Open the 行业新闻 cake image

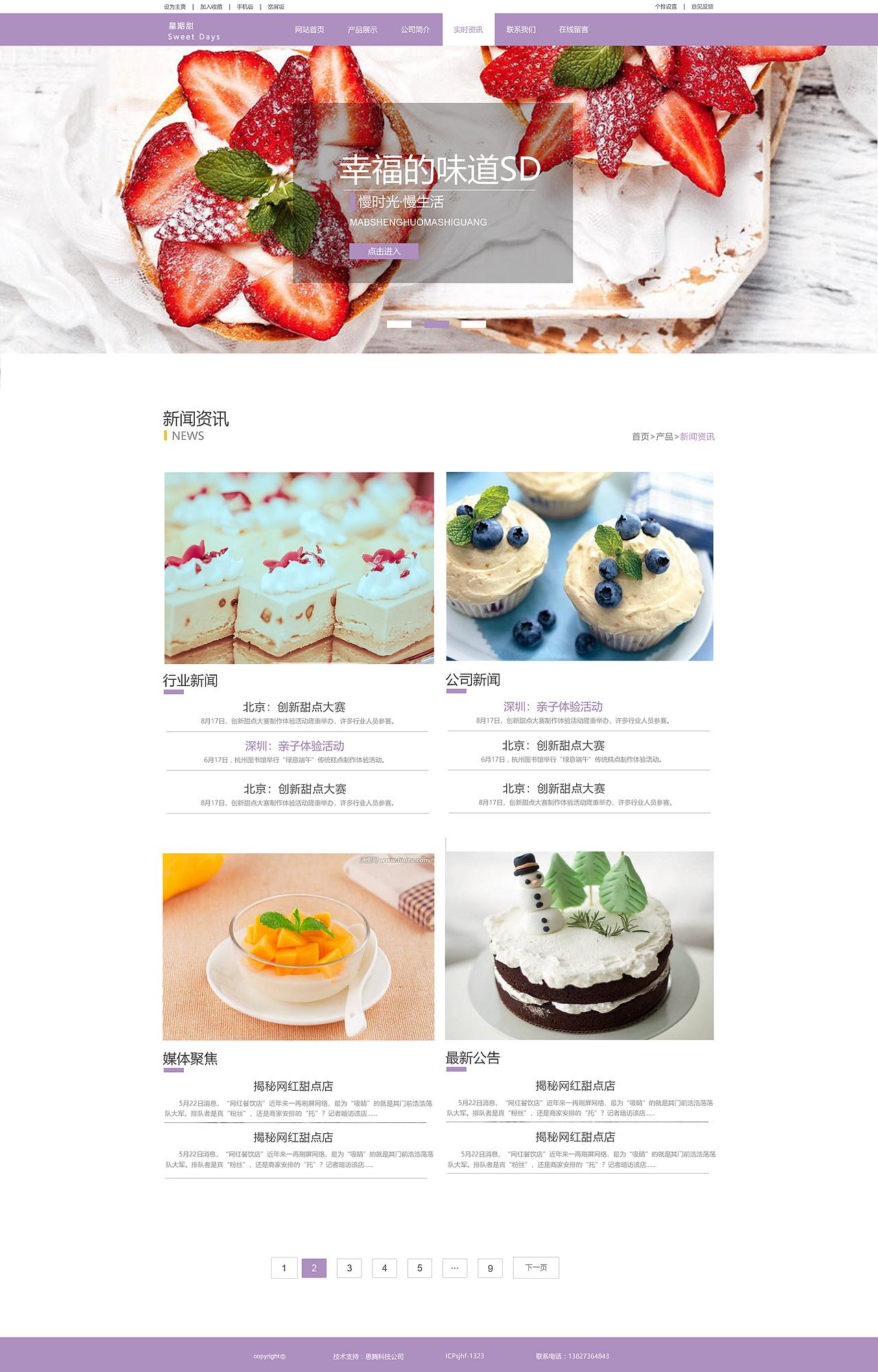tap(299, 567)
